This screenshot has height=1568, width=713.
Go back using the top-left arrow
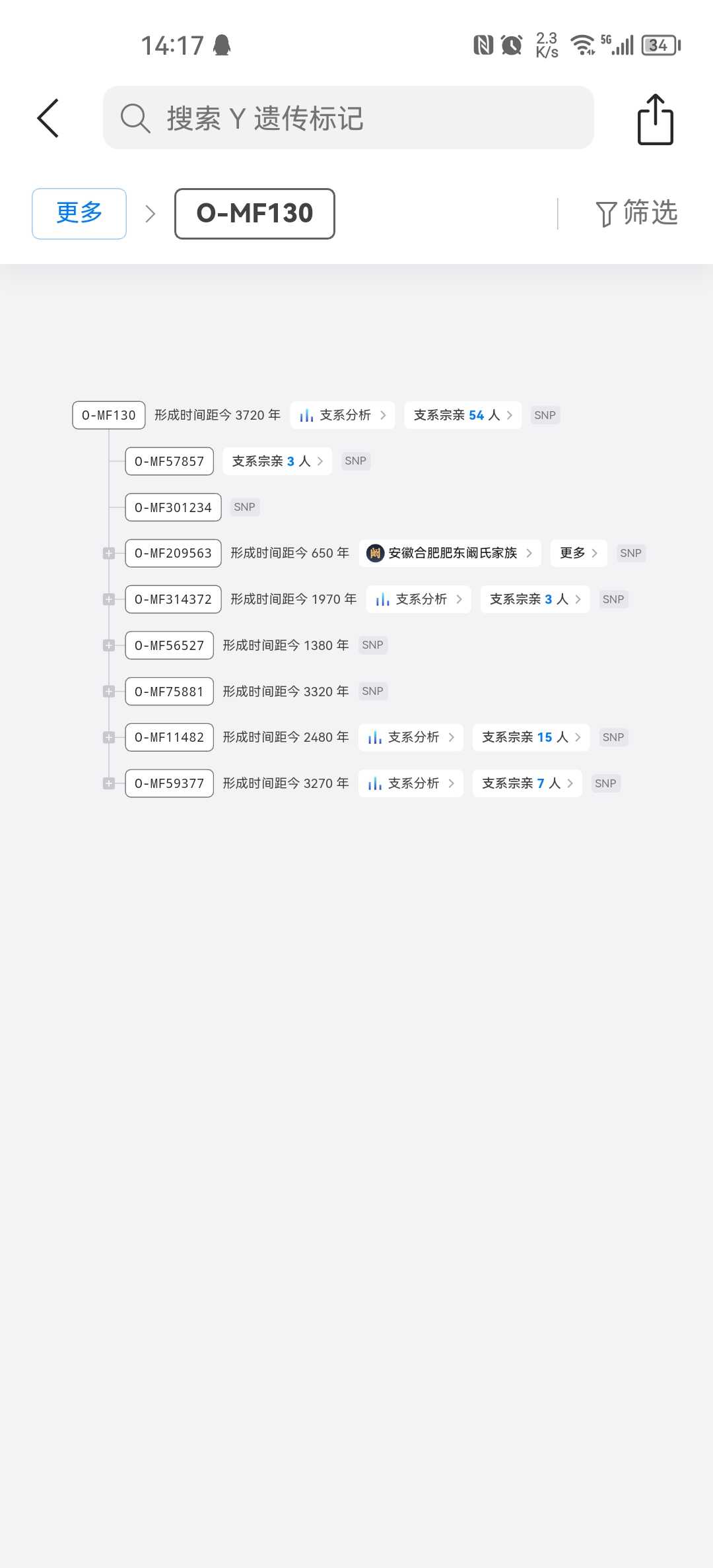click(x=48, y=118)
